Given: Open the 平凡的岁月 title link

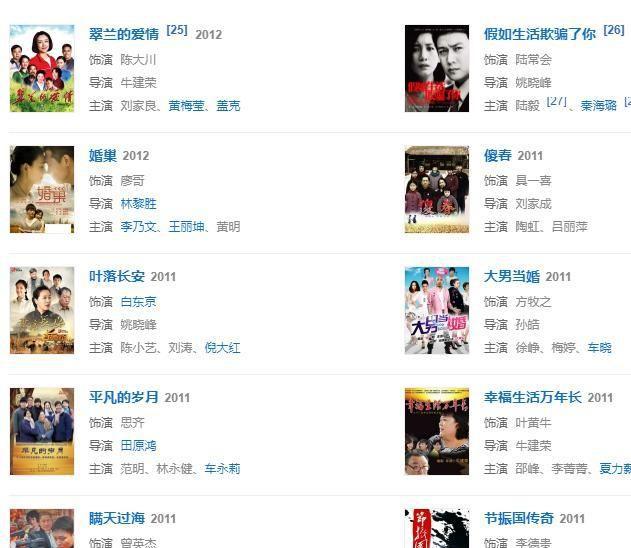Looking at the screenshot, I should [124, 397].
